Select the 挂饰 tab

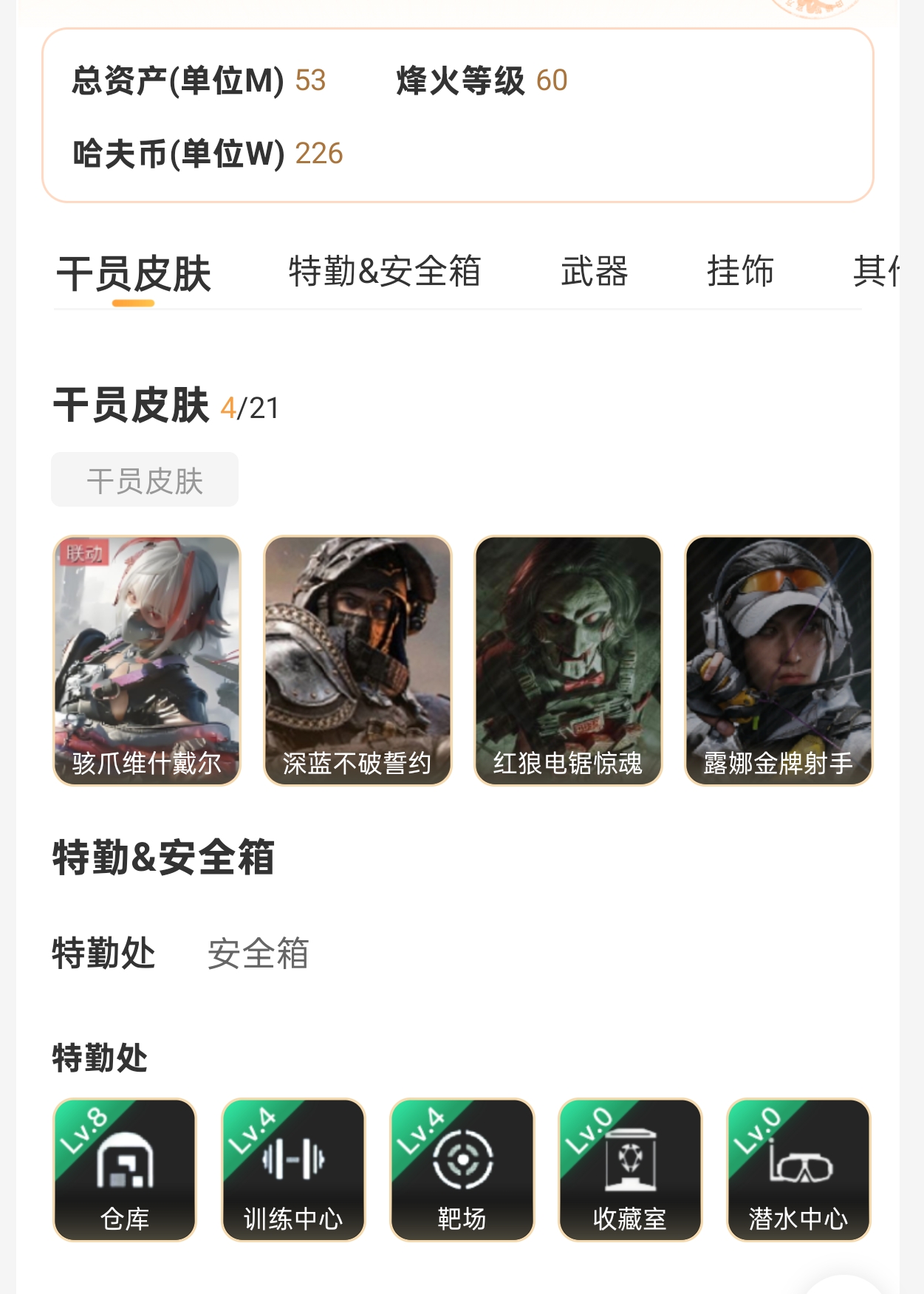click(740, 271)
